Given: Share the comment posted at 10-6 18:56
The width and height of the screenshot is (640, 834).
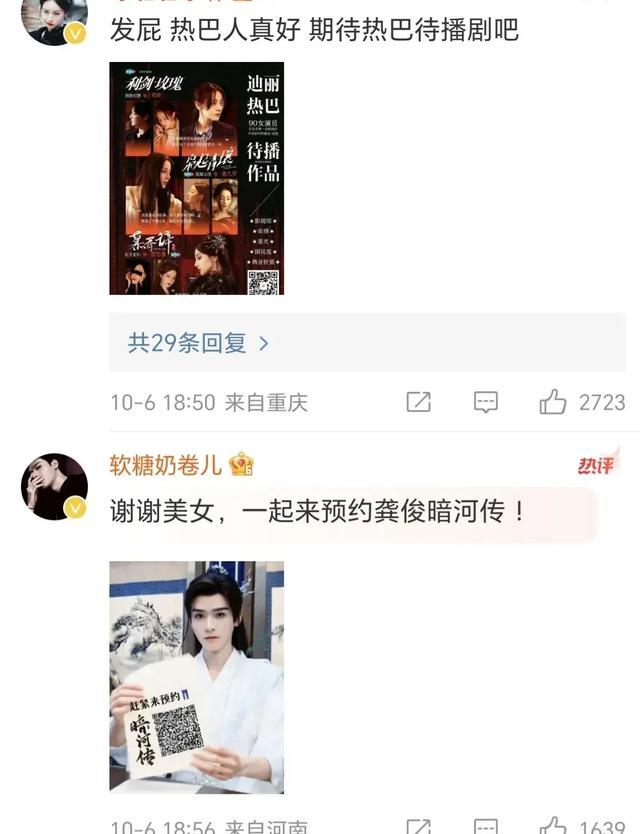Looking at the screenshot, I should (418, 826).
